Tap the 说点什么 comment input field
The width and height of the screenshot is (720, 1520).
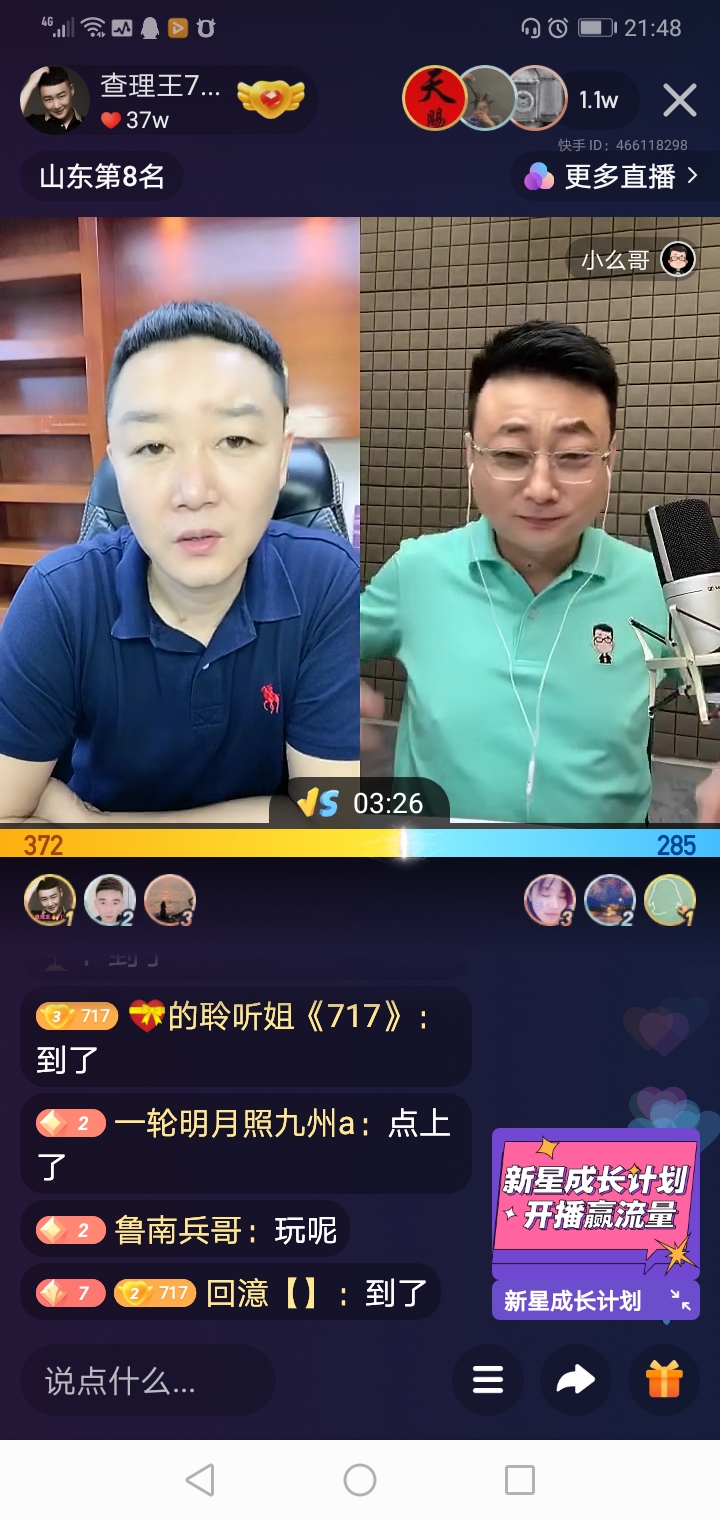tap(148, 1381)
